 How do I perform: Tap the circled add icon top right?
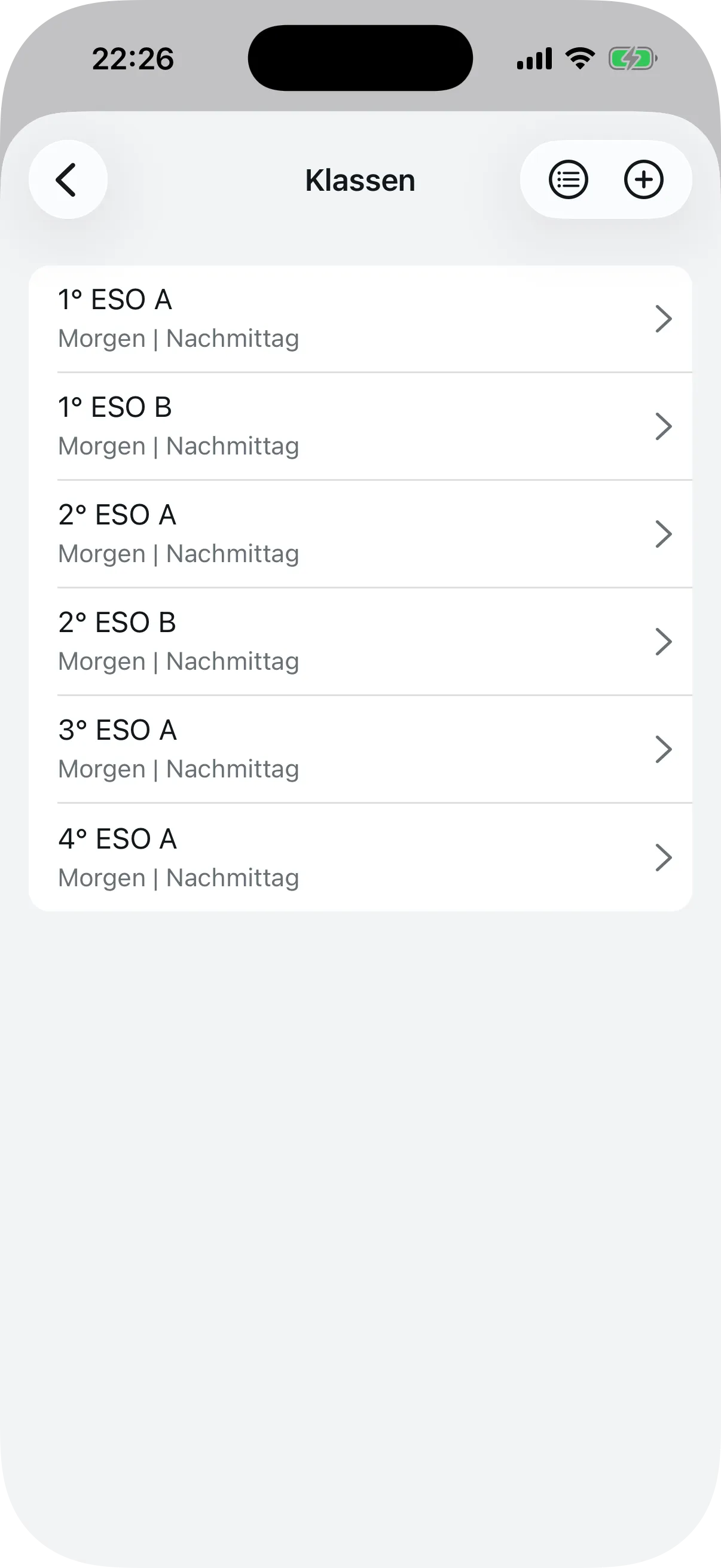pyautogui.click(x=644, y=179)
